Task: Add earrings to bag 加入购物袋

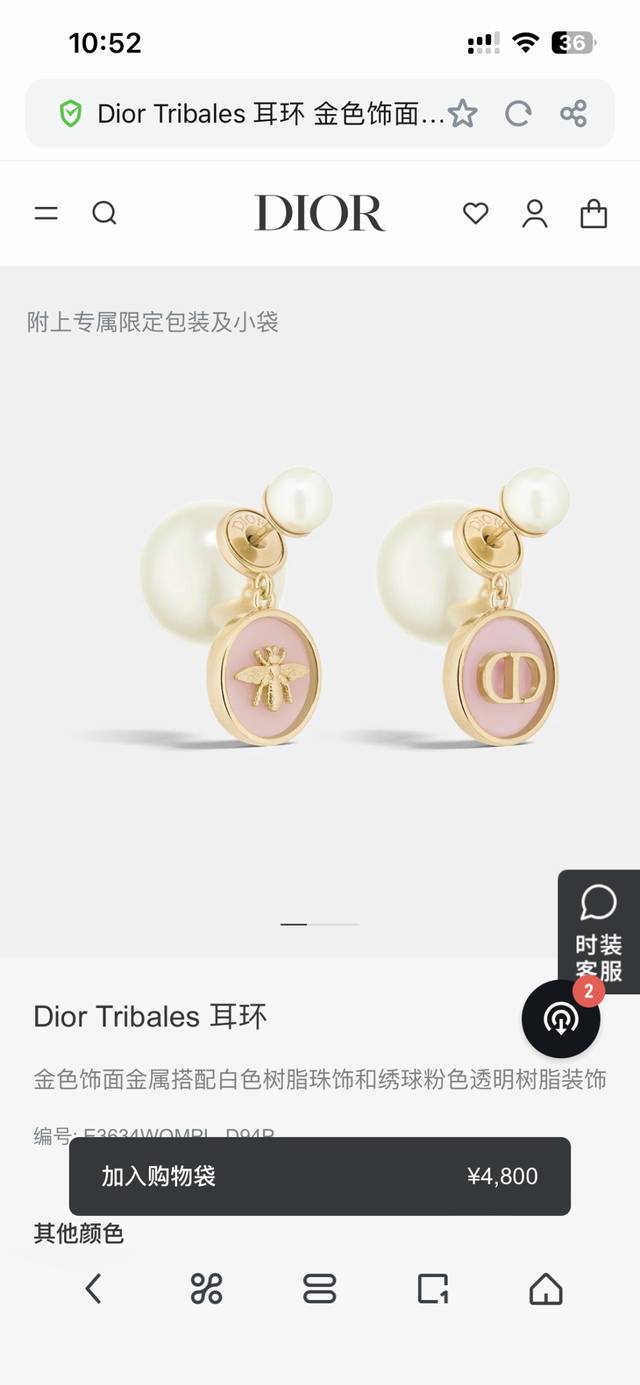Action: [x=319, y=1176]
